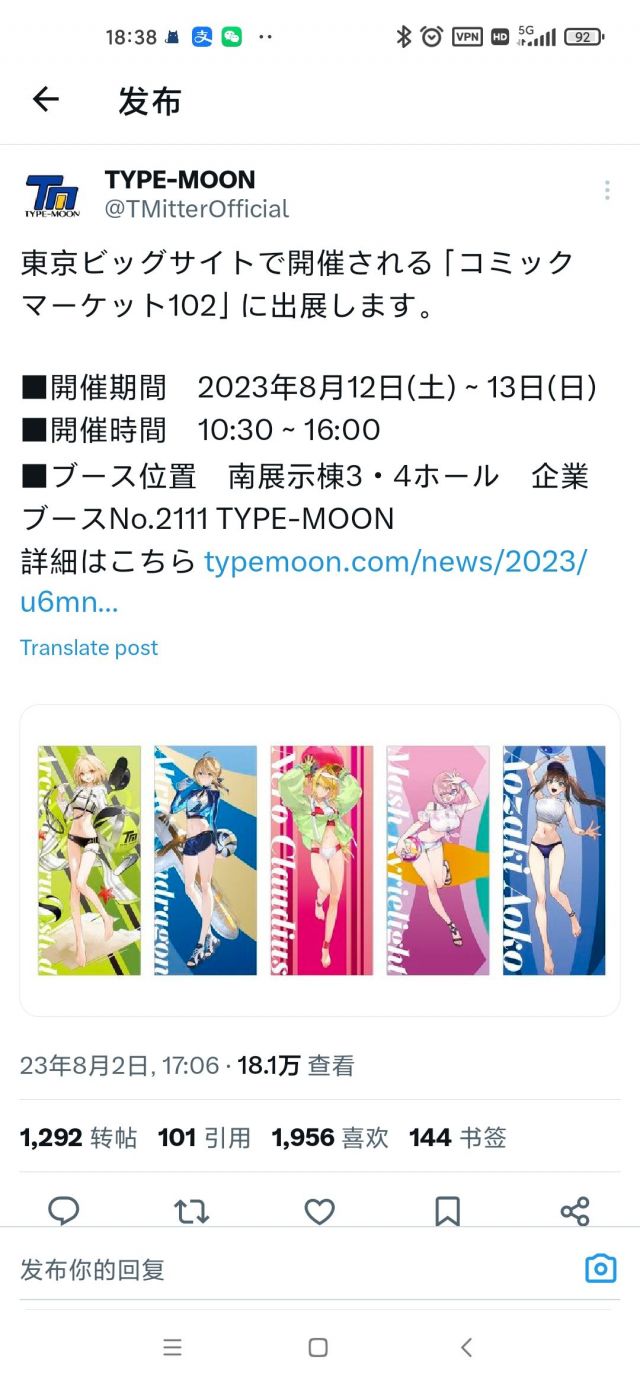
Task: Bookmark this post
Action: tap(447, 1211)
